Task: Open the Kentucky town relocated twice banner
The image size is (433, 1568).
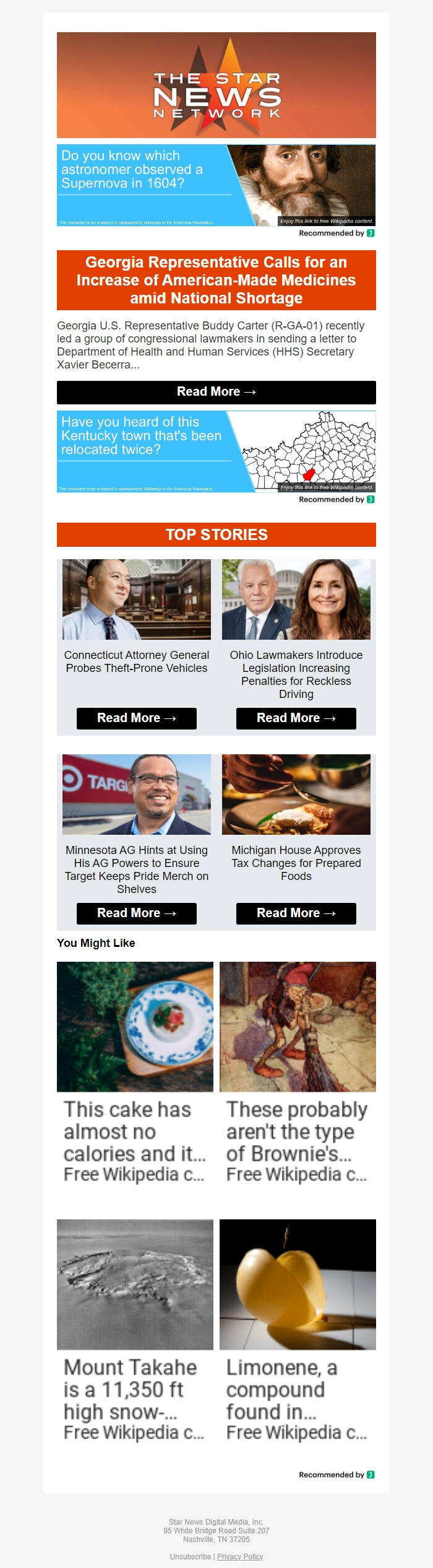Action: [216, 451]
